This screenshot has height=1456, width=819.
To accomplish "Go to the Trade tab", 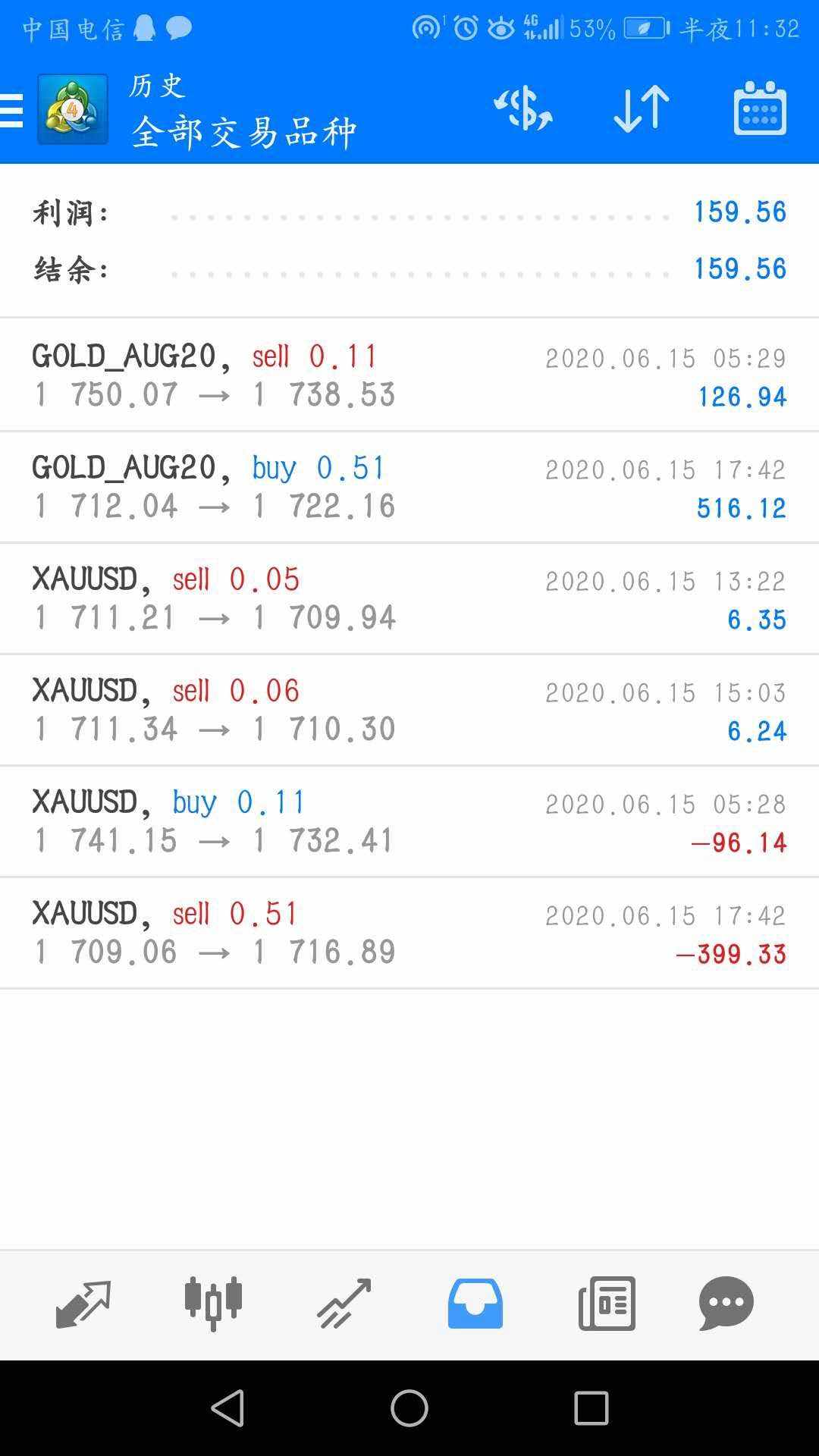I will pyautogui.click(x=344, y=1304).
